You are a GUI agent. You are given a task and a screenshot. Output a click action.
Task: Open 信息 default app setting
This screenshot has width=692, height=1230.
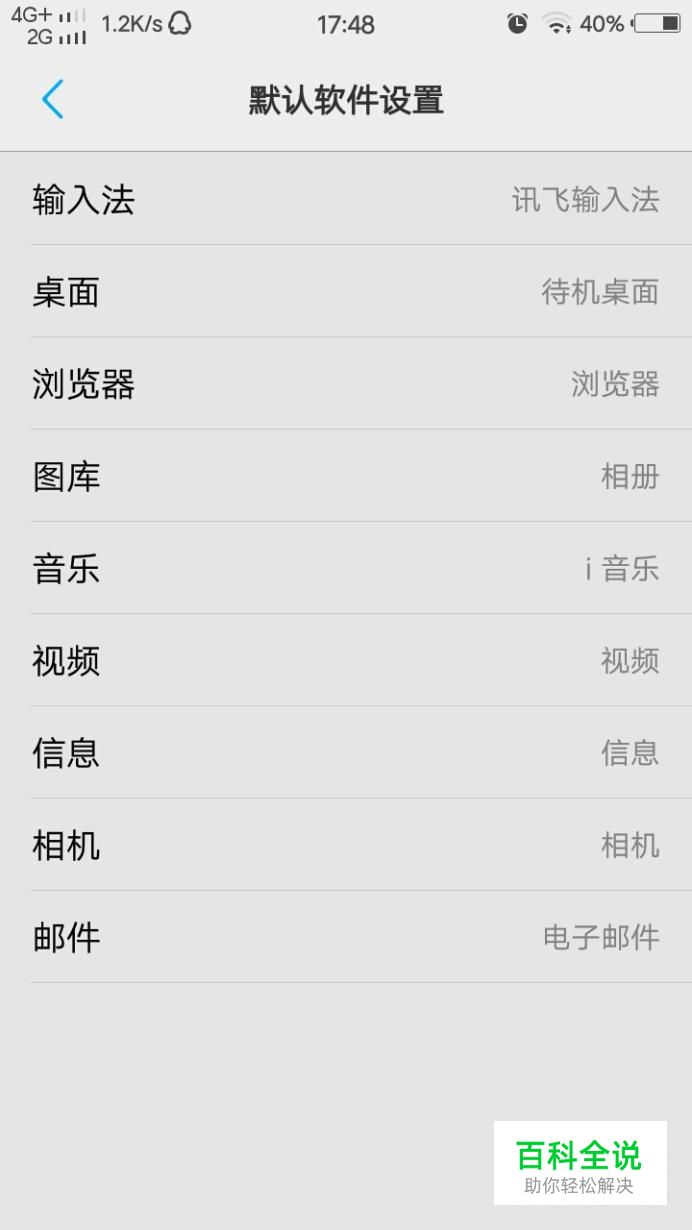346,752
